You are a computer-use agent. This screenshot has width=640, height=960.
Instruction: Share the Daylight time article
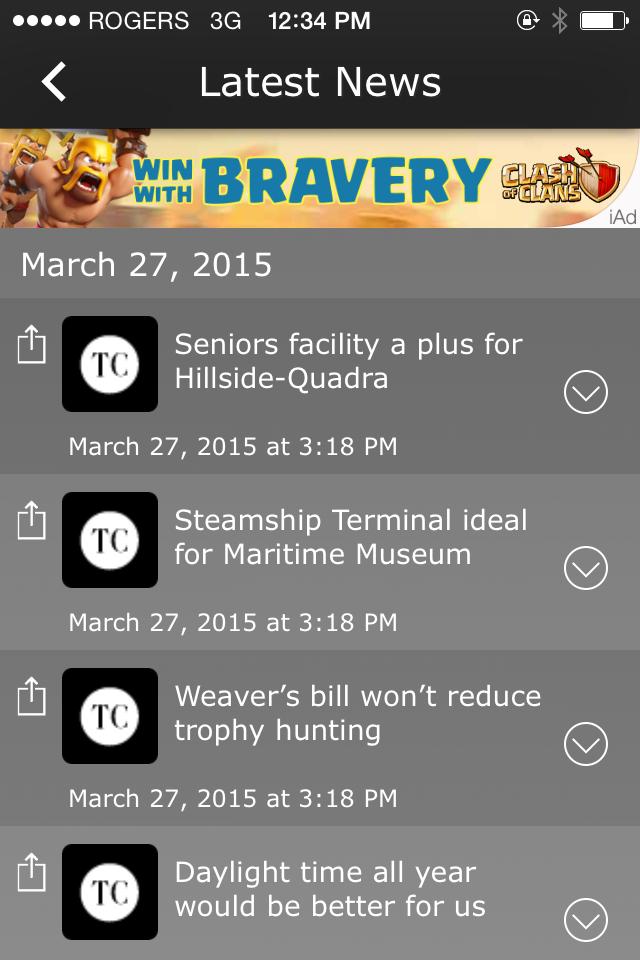pos(32,873)
